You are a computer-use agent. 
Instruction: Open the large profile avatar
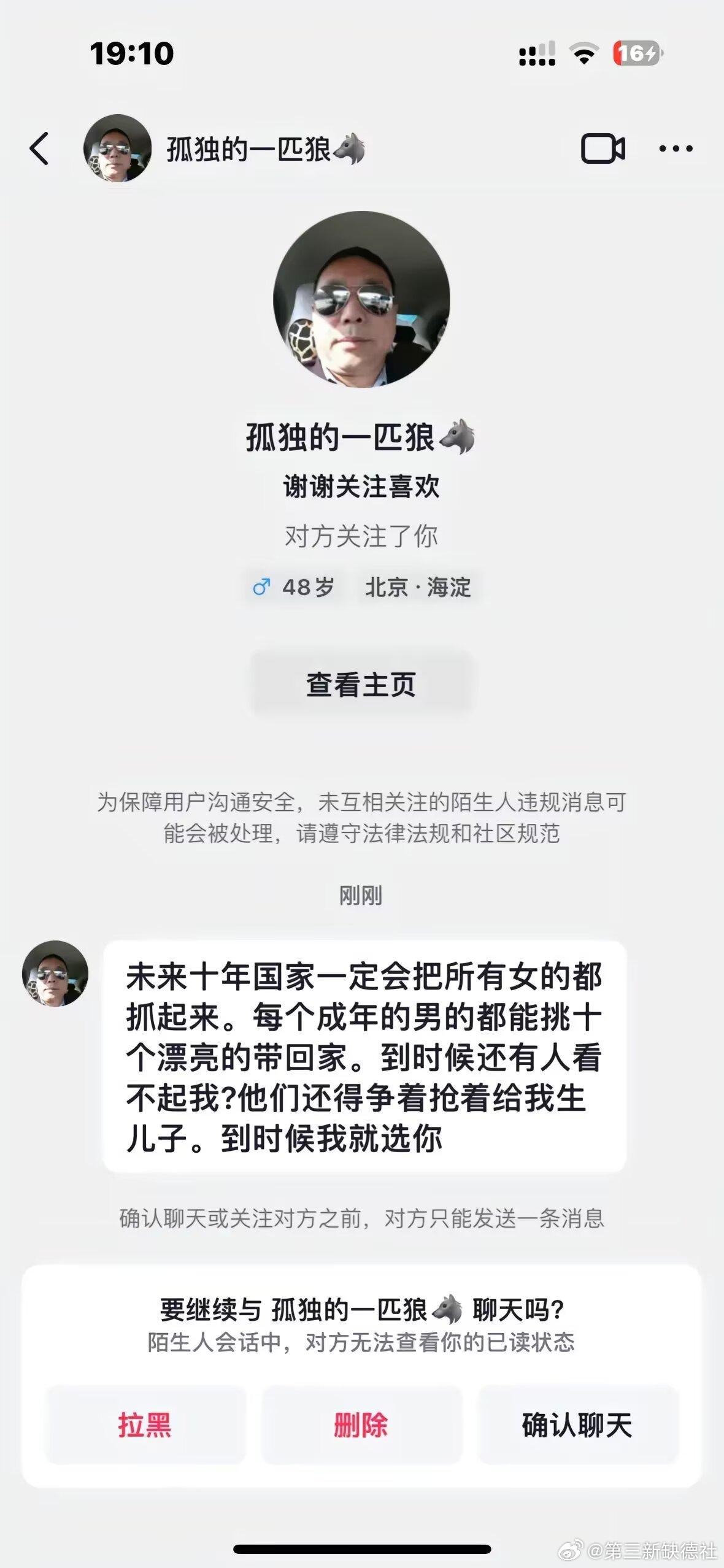[361, 300]
